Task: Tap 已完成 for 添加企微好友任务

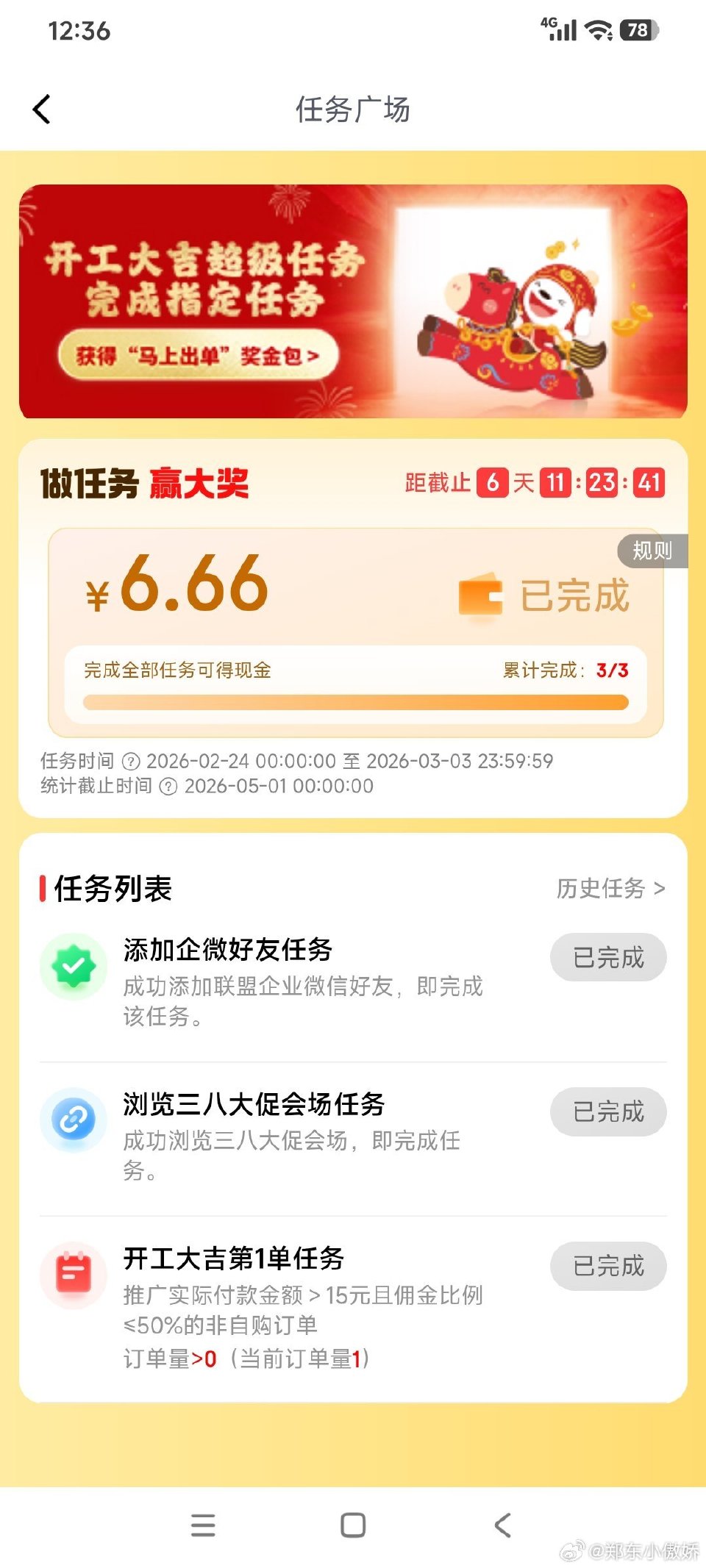Action: tap(608, 957)
